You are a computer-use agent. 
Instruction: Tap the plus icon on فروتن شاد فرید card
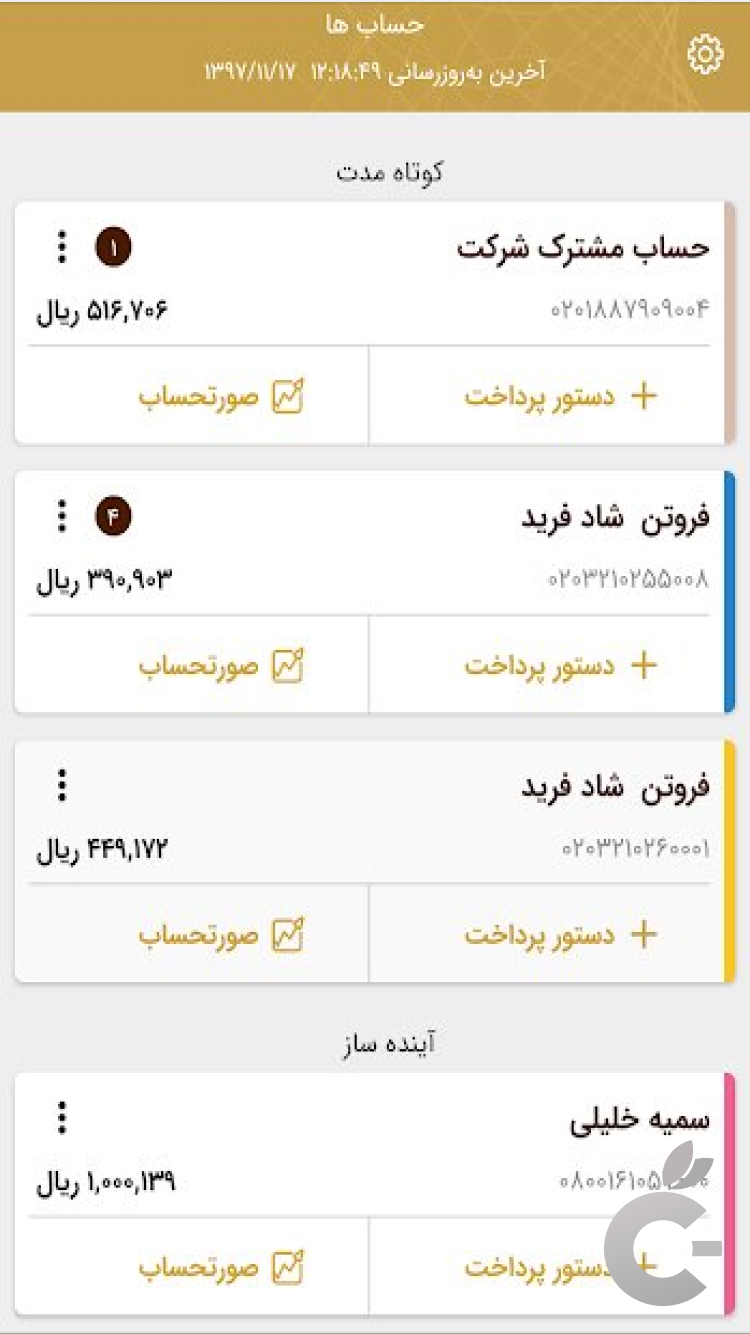coord(643,664)
